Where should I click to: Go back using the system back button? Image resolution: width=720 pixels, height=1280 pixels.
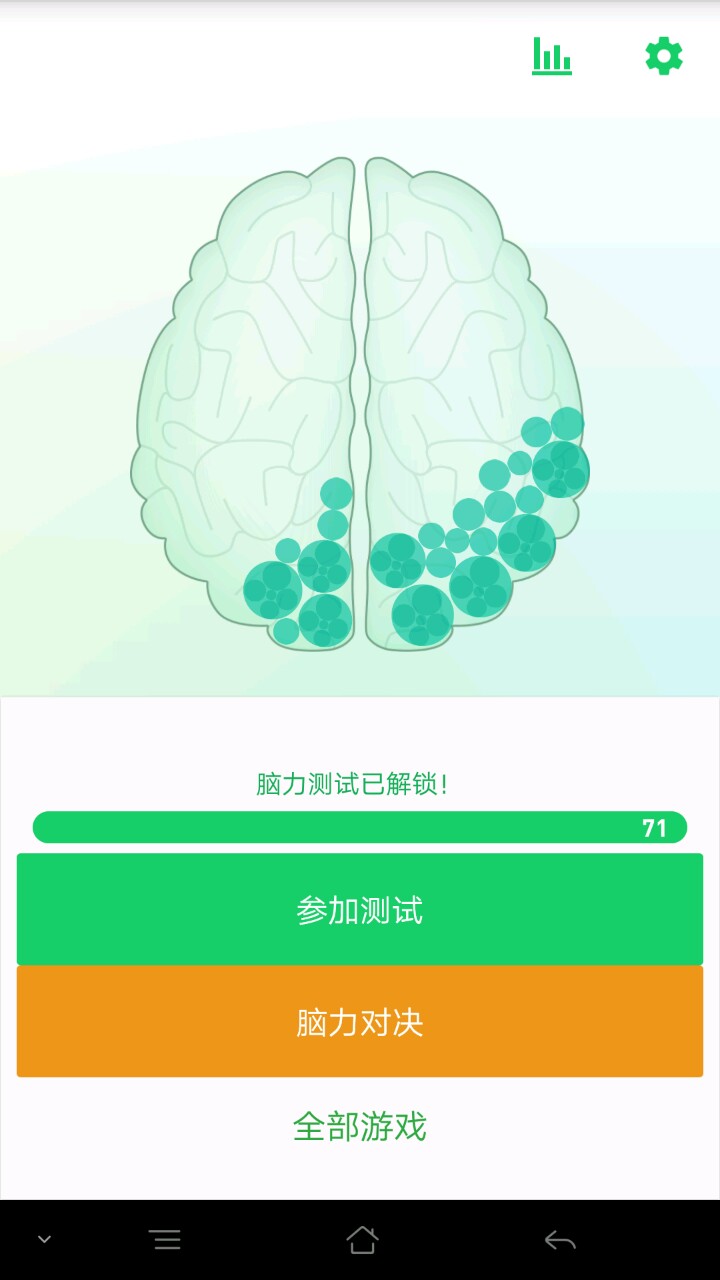560,1241
